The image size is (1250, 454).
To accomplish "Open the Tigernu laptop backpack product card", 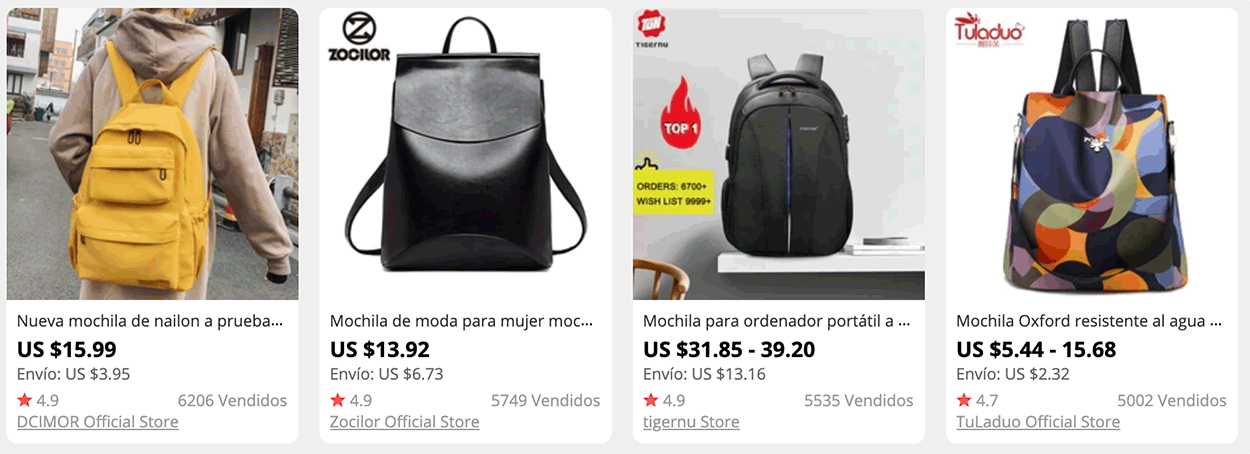I will (x=778, y=155).
